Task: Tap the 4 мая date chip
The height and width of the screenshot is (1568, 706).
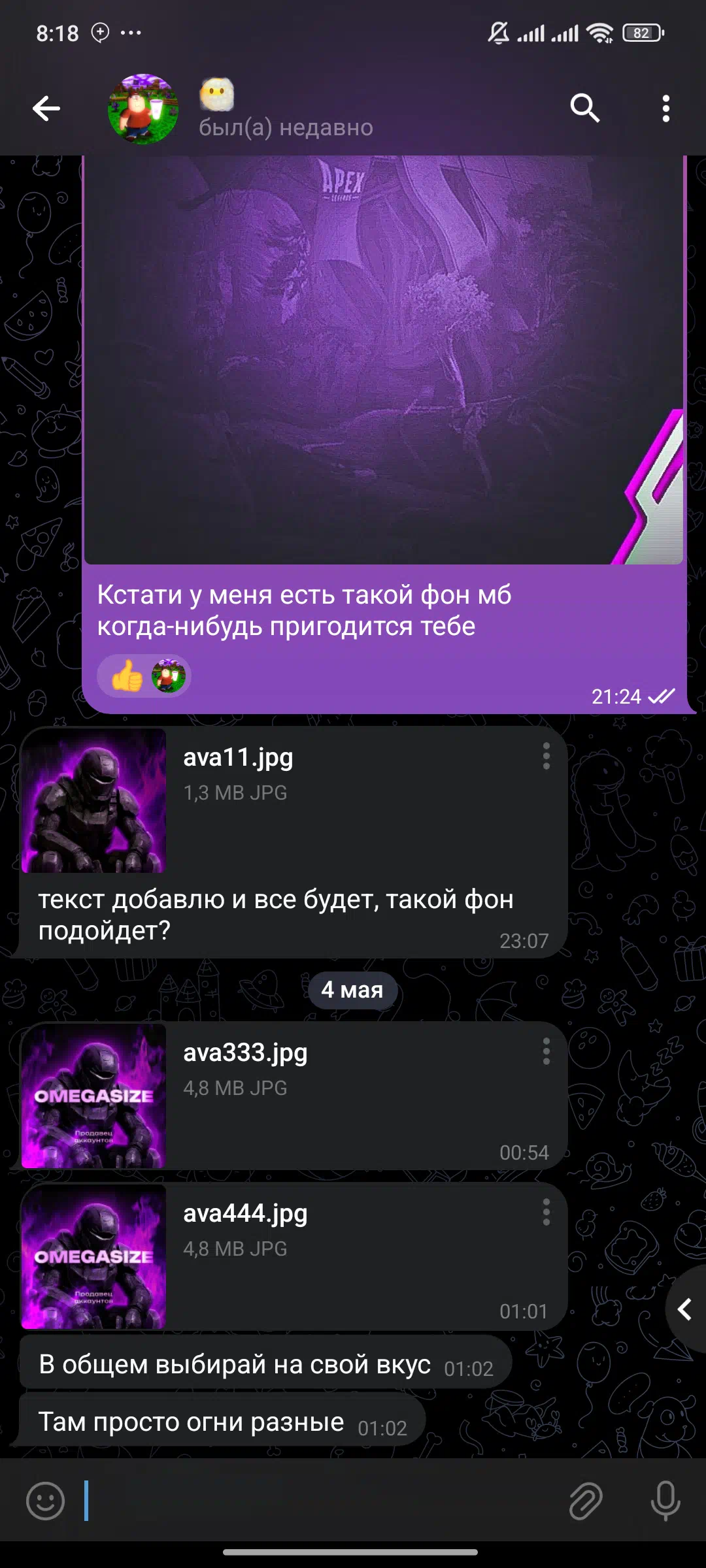Action: (352, 990)
